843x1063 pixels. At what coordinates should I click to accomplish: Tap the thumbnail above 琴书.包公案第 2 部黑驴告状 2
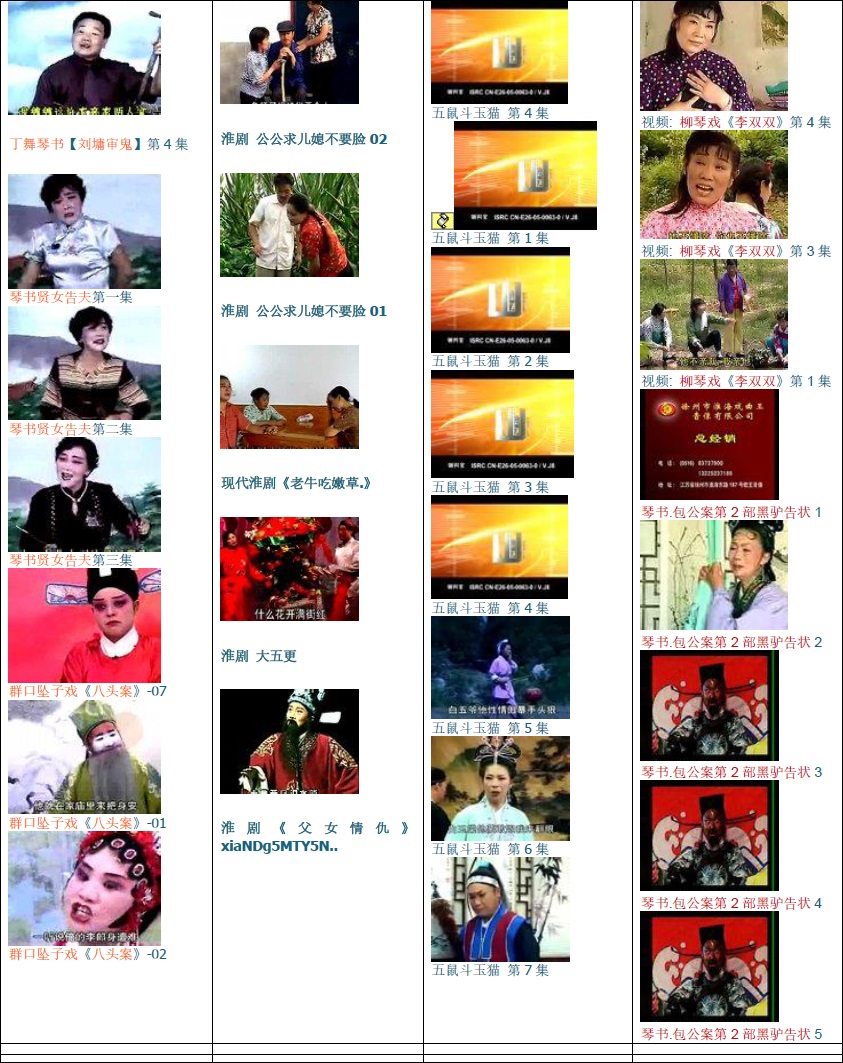(x=713, y=575)
